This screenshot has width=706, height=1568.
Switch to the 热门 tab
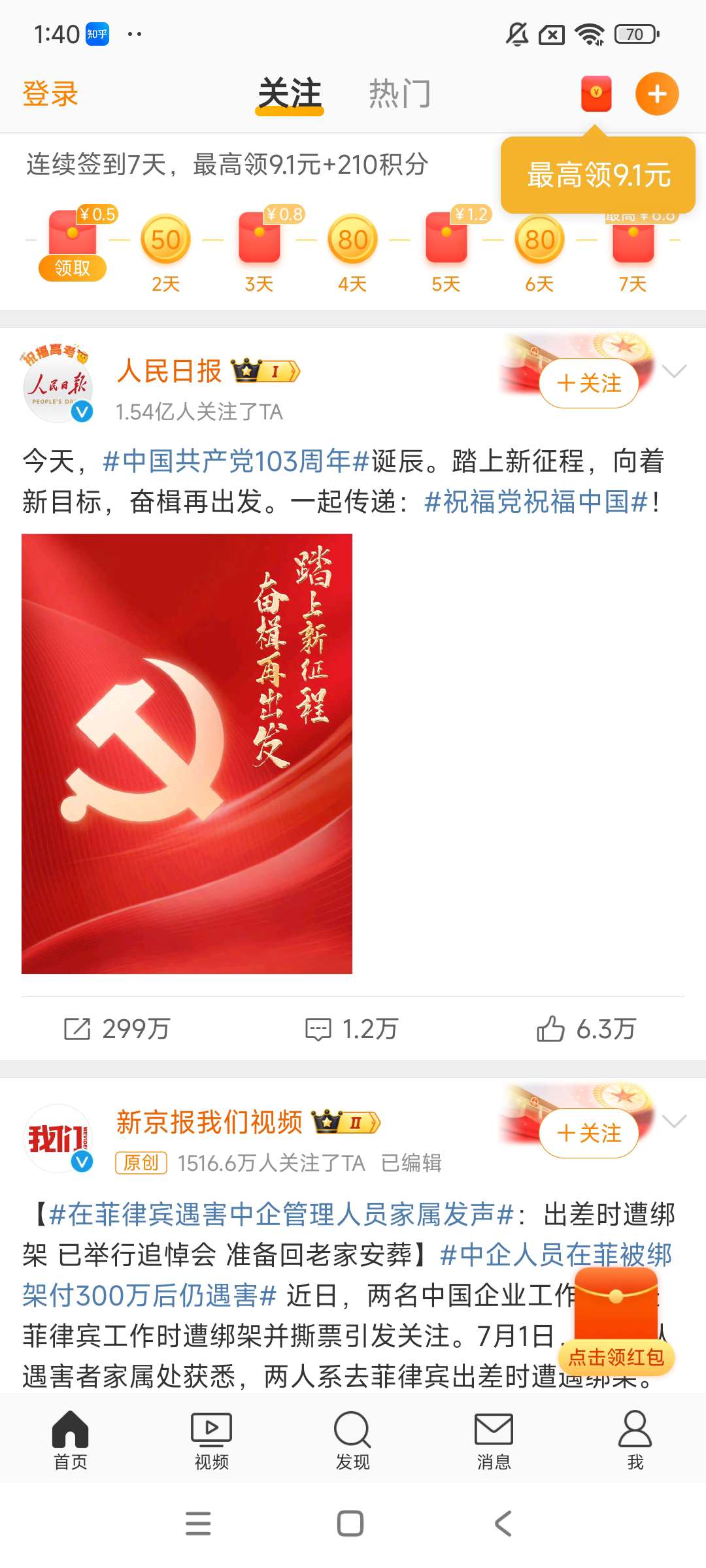click(399, 93)
